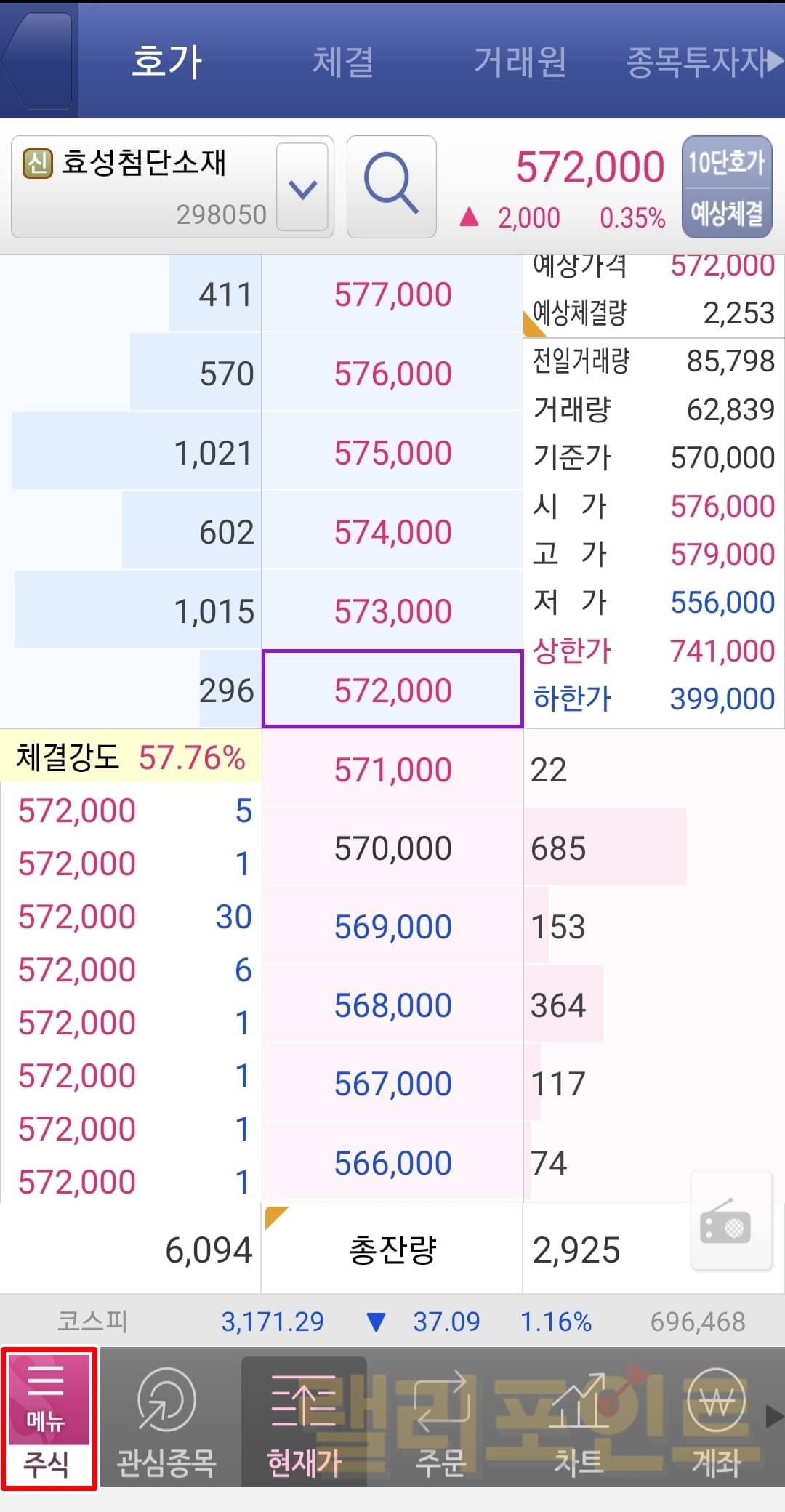Image resolution: width=785 pixels, height=1512 pixels.
Task: Switch to the 체결 tab
Action: click(x=342, y=61)
